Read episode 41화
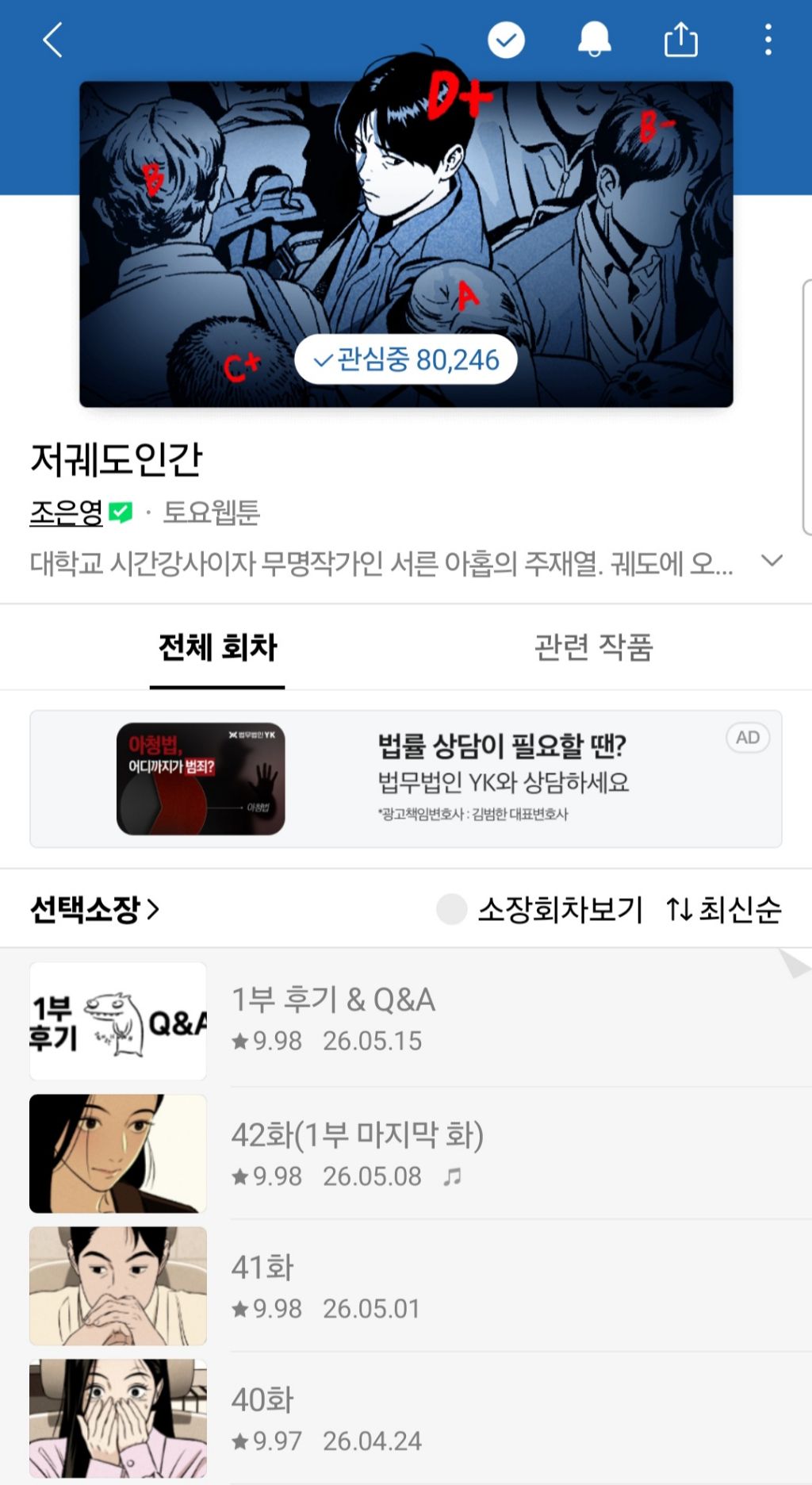Screen dimensions: 812x1485 (x=406, y=1286)
